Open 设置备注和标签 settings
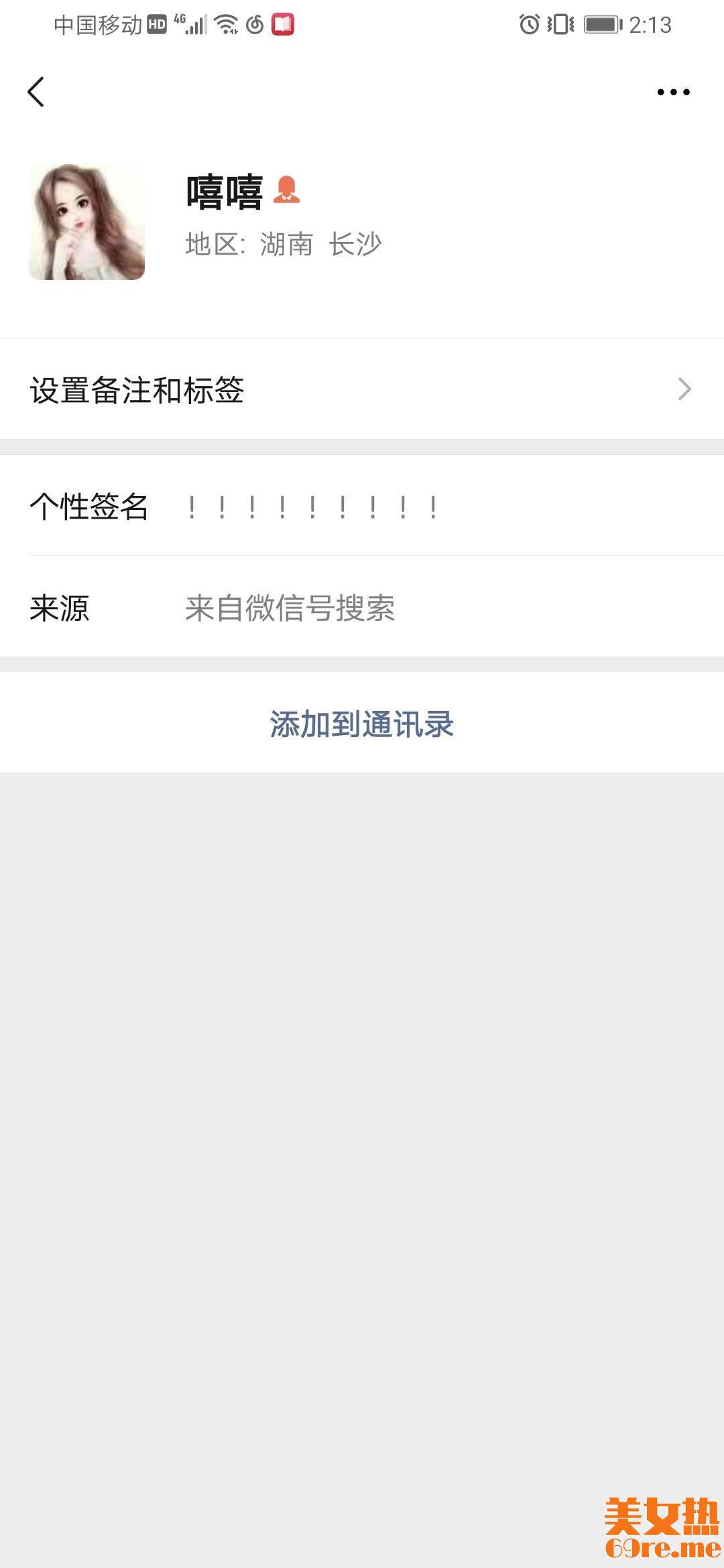Viewport: 724px width, 1568px height. pyautogui.click(x=362, y=389)
